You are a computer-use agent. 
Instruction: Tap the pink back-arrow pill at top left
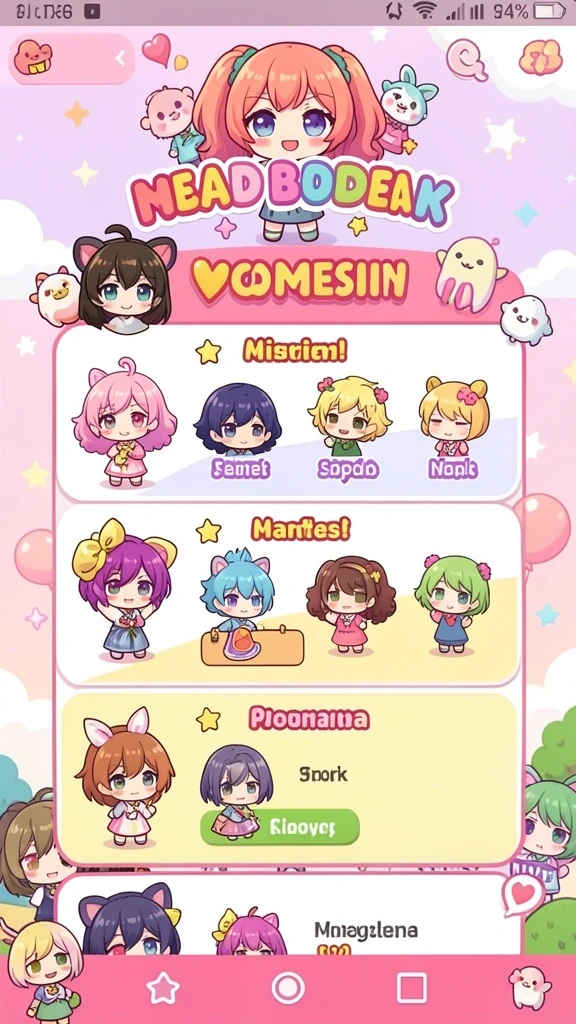(x=72, y=59)
